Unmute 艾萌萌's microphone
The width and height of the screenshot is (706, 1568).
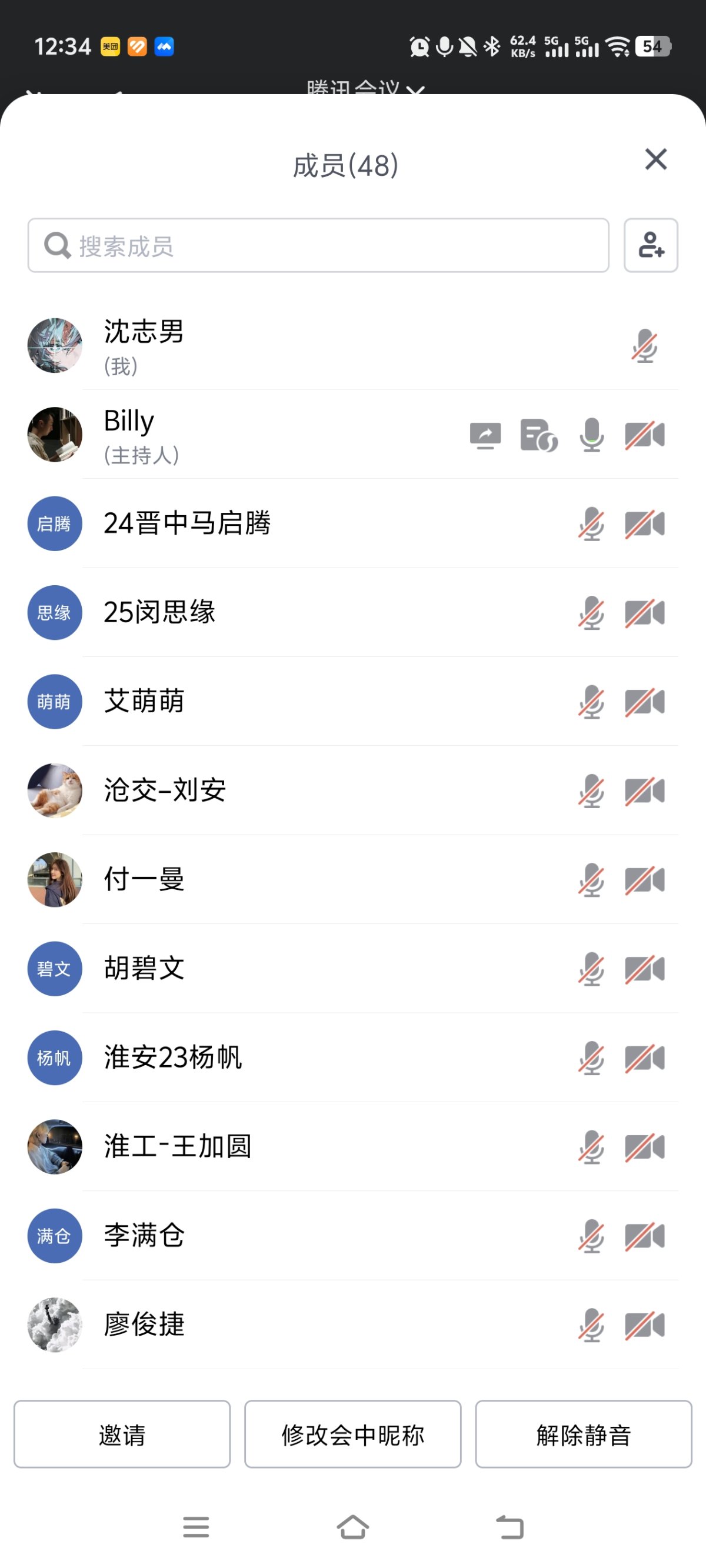coord(591,702)
